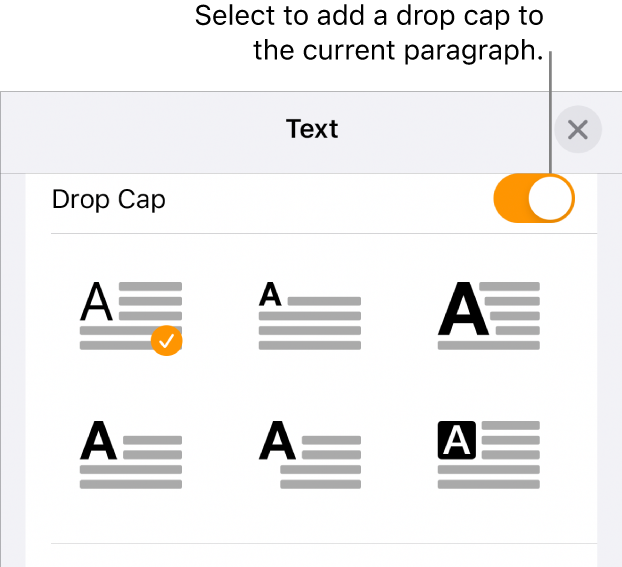Select the checked thin-letter drop cap style
Screen dimensions: 622x567
coord(131,315)
